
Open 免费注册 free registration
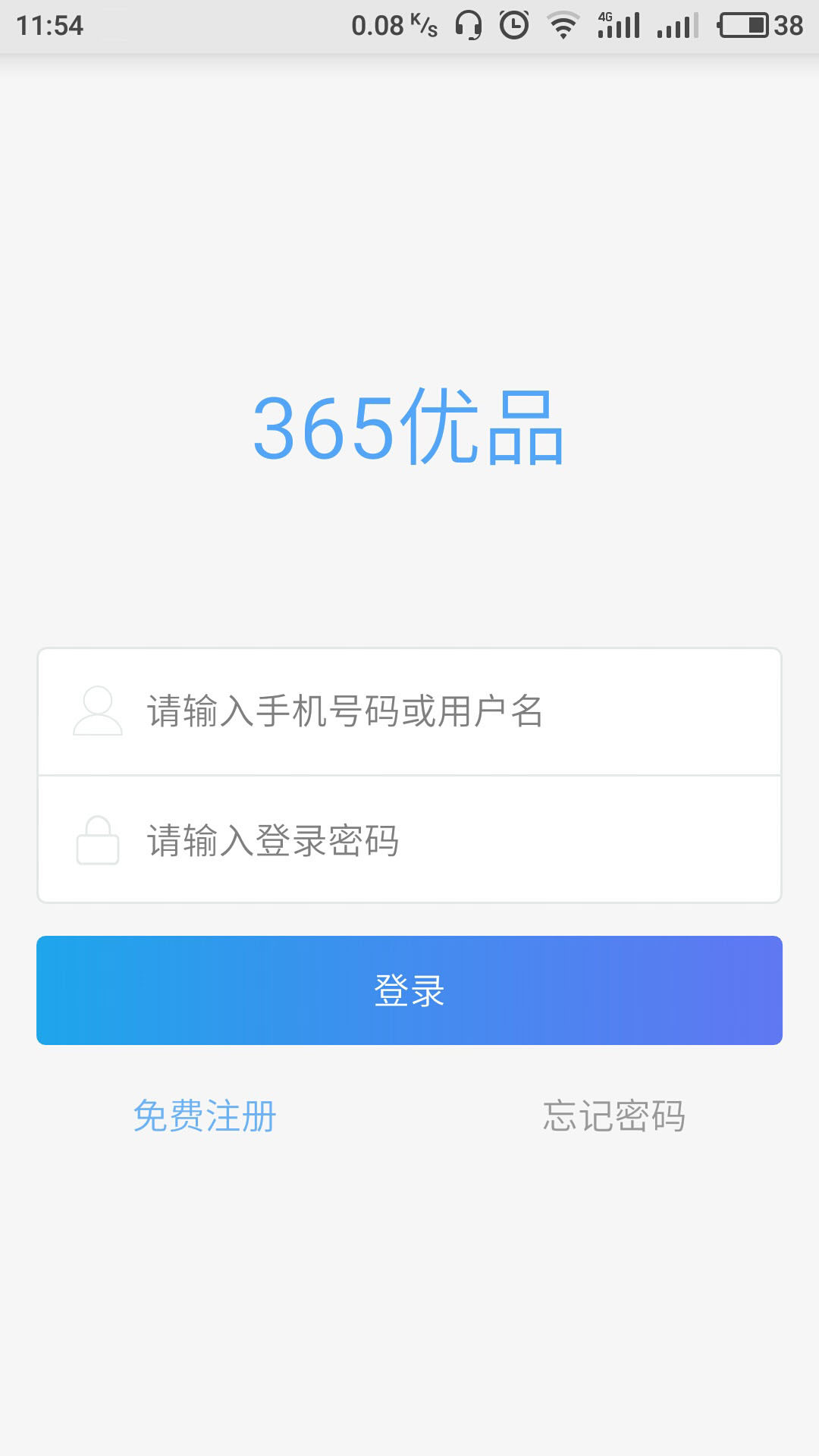click(206, 1115)
